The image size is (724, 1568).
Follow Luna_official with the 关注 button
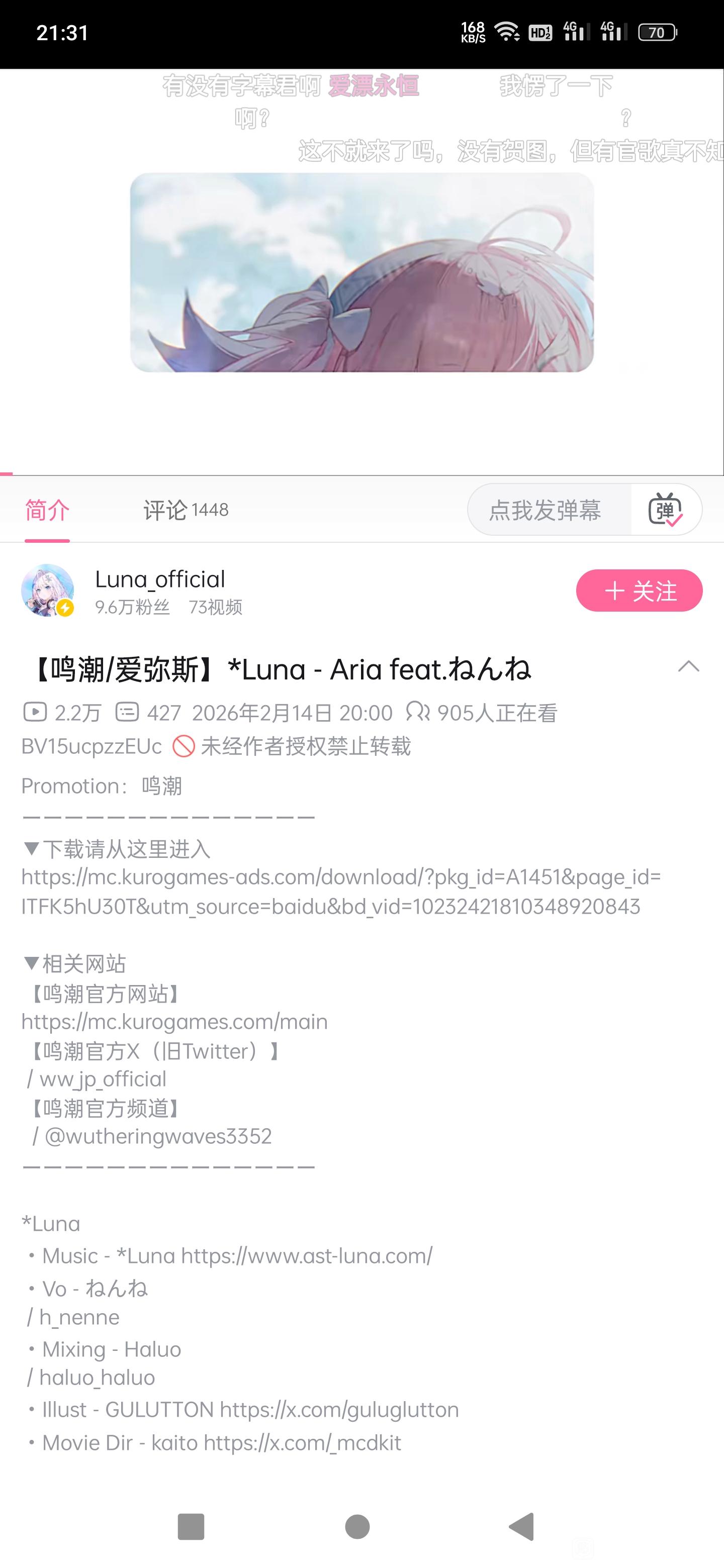[x=639, y=591]
